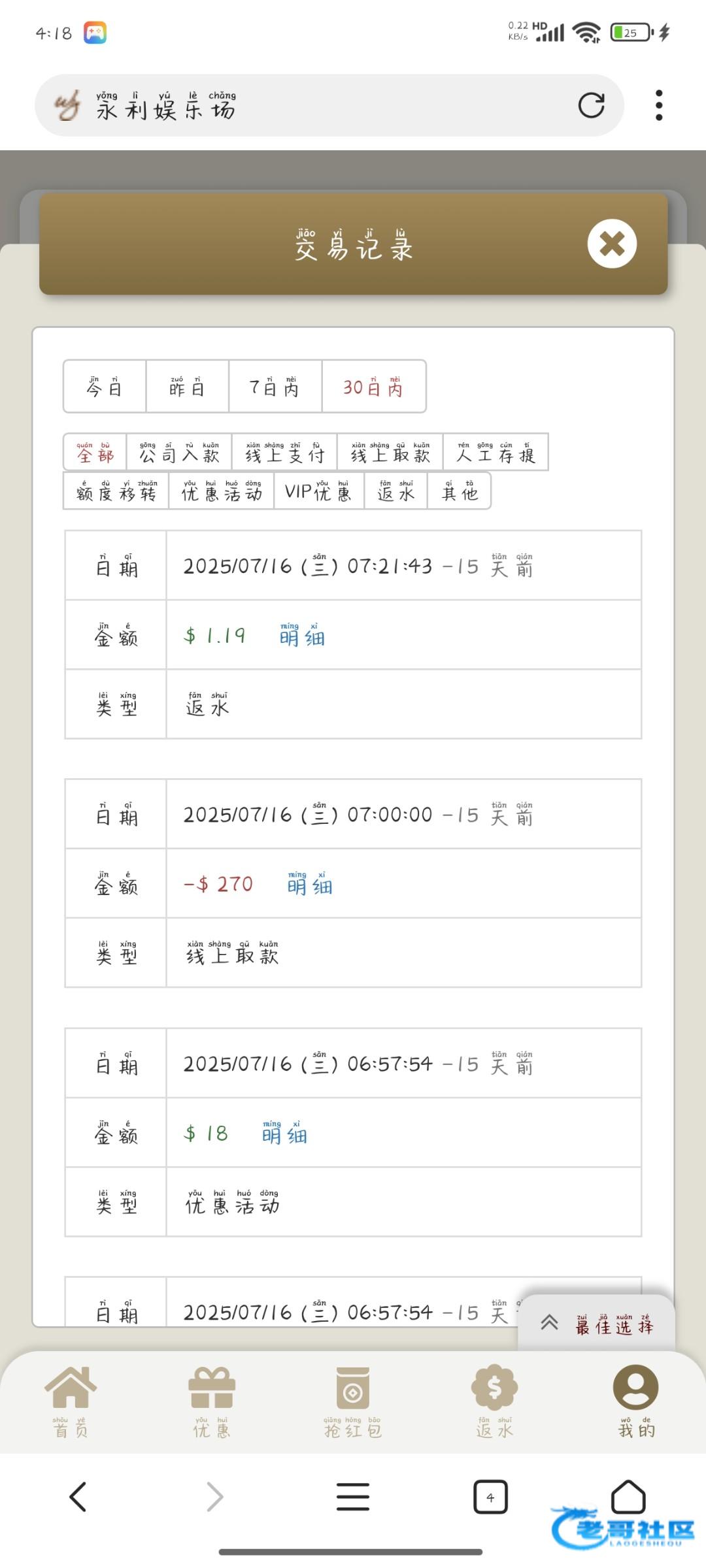View 明细 of the -$270 withdrawal

click(x=310, y=883)
